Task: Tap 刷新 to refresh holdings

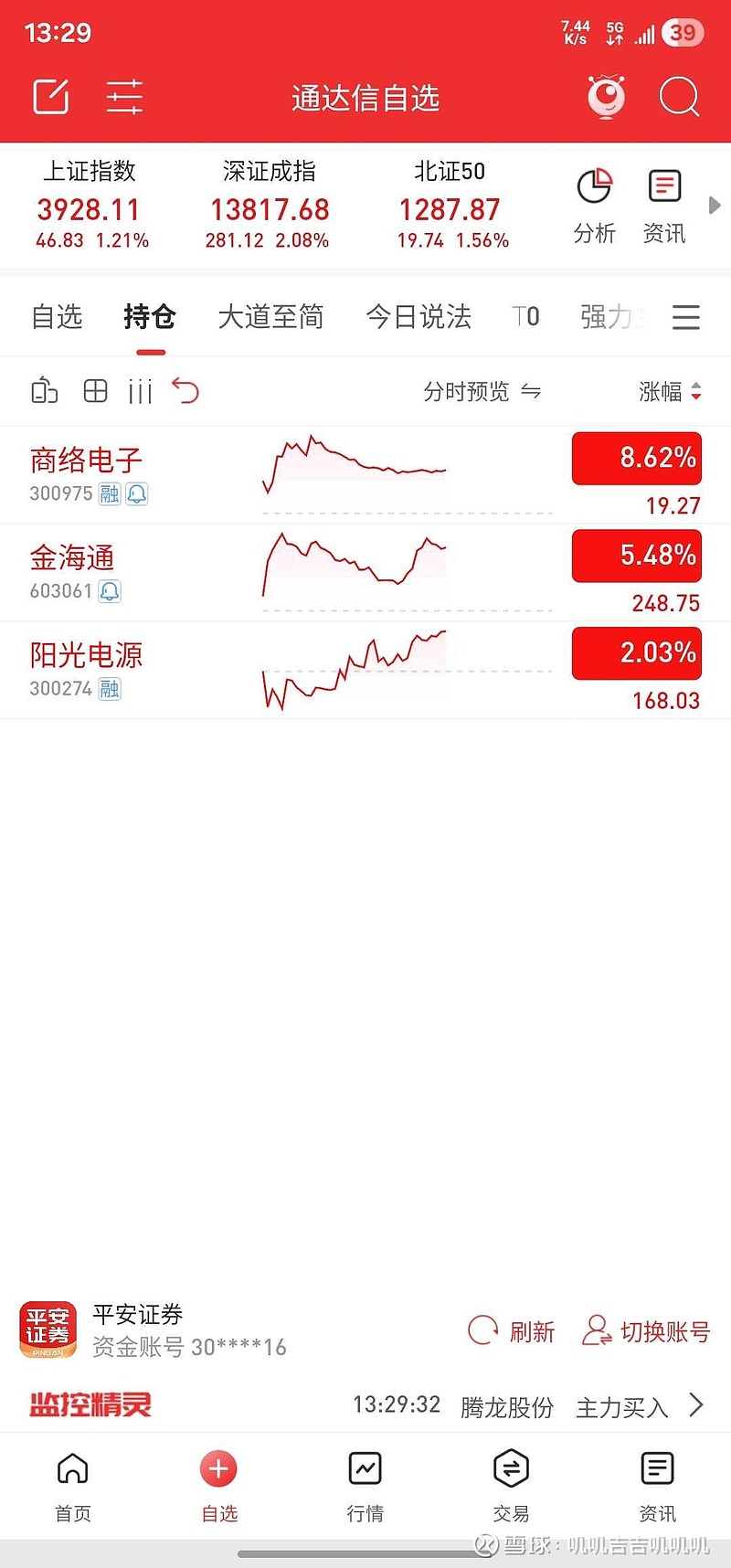Action: point(512,1331)
